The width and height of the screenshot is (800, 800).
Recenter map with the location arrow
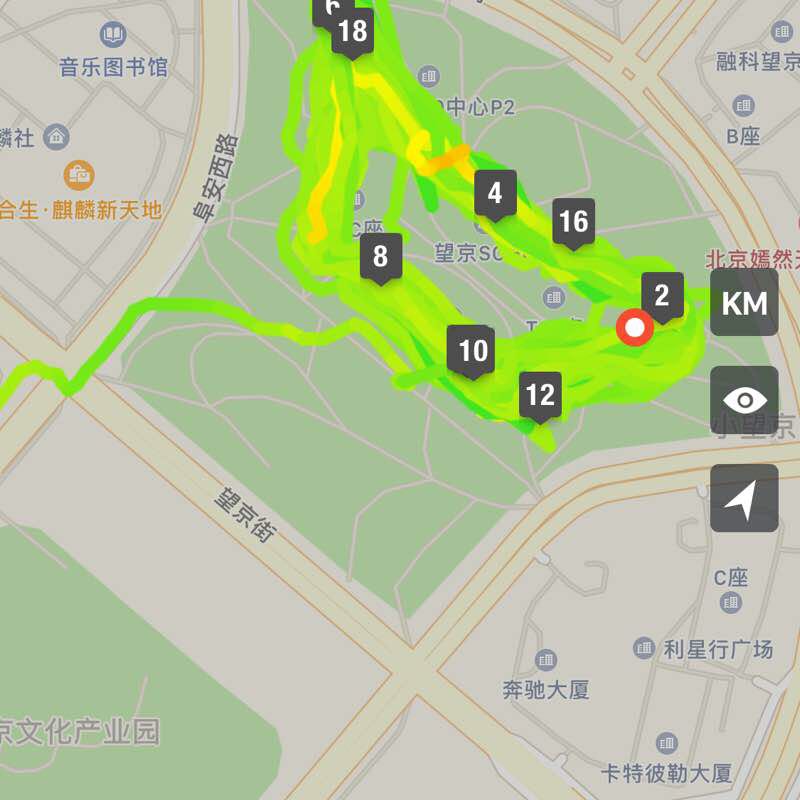744,498
